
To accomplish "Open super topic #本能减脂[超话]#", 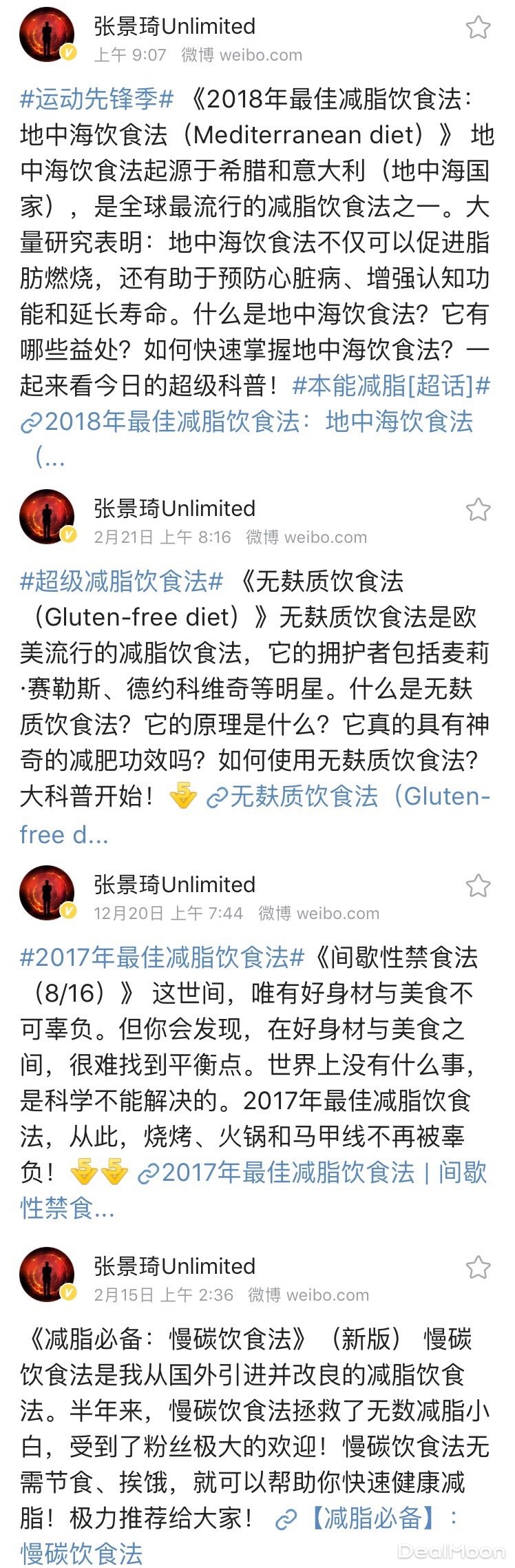I will click(x=390, y=386).
